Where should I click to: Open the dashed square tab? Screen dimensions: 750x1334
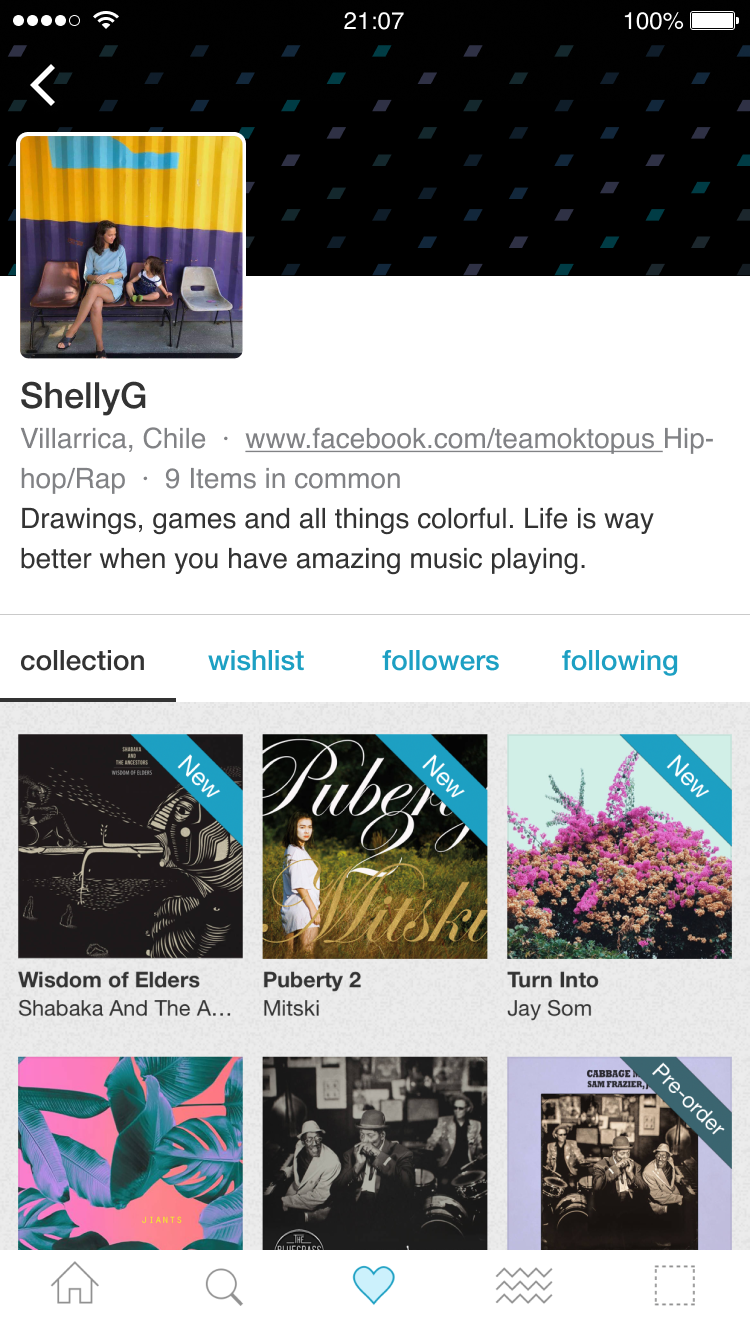pos(675,1285)
